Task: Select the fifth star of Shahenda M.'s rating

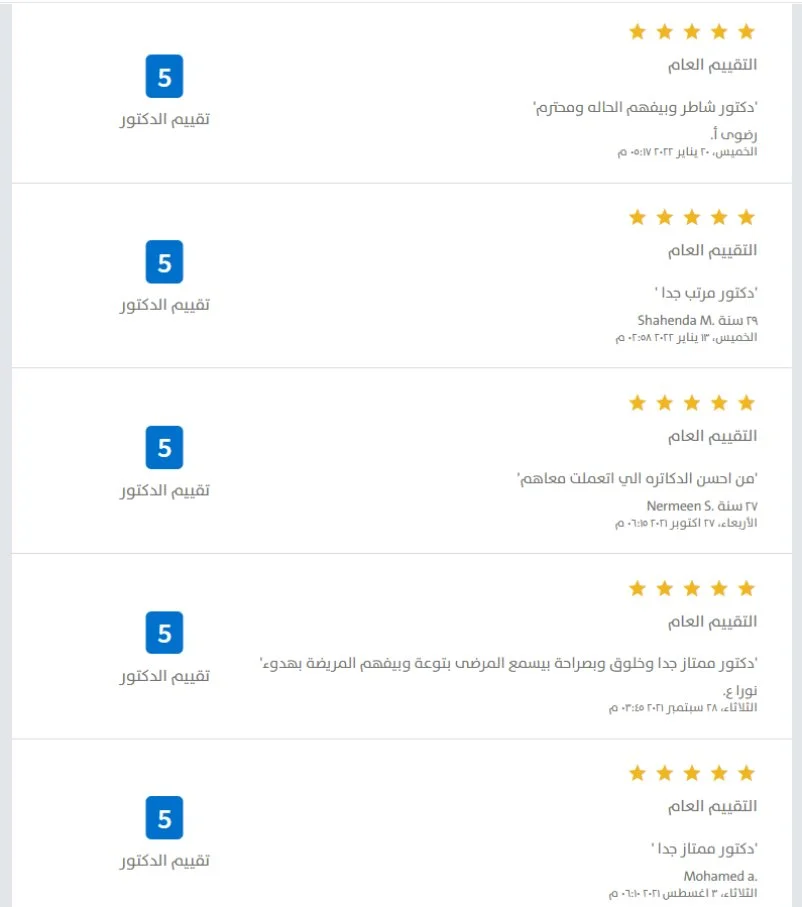Action: (746, 216)
